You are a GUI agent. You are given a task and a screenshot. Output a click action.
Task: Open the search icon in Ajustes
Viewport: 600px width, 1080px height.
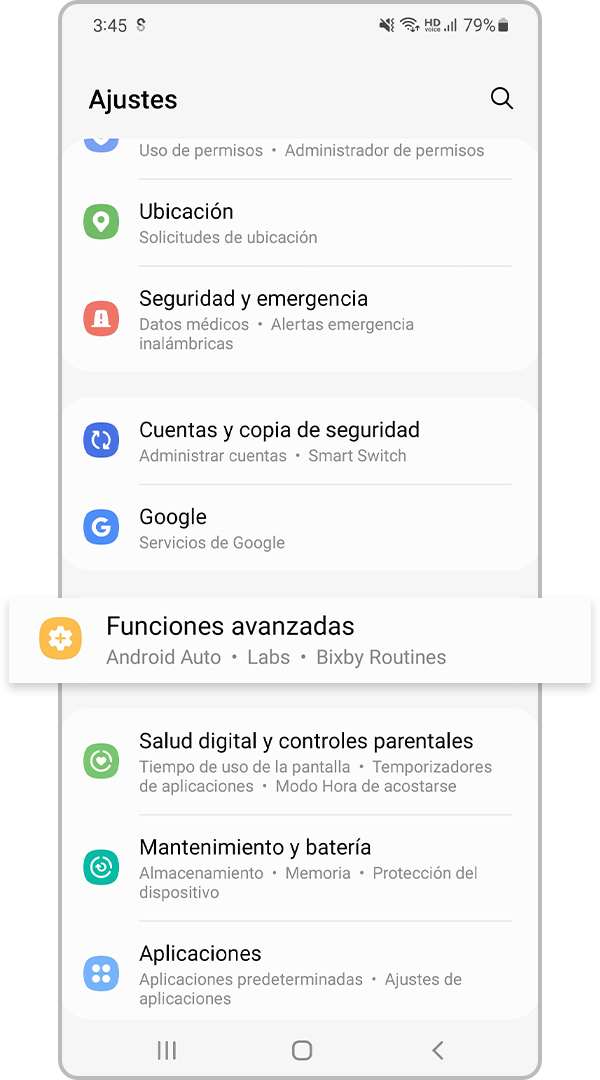pos(501,98)
